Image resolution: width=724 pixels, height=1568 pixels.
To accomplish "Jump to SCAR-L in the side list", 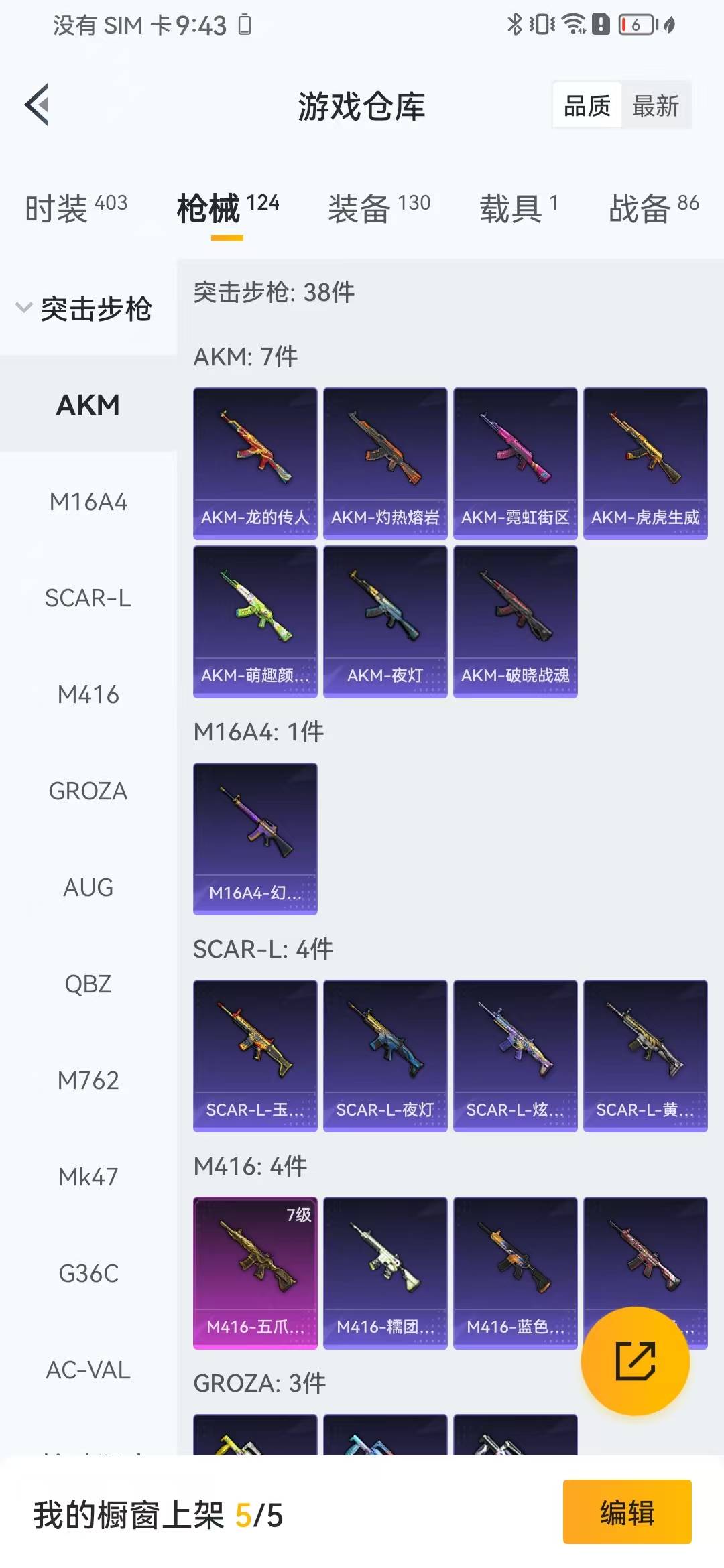I will (88, 598).
